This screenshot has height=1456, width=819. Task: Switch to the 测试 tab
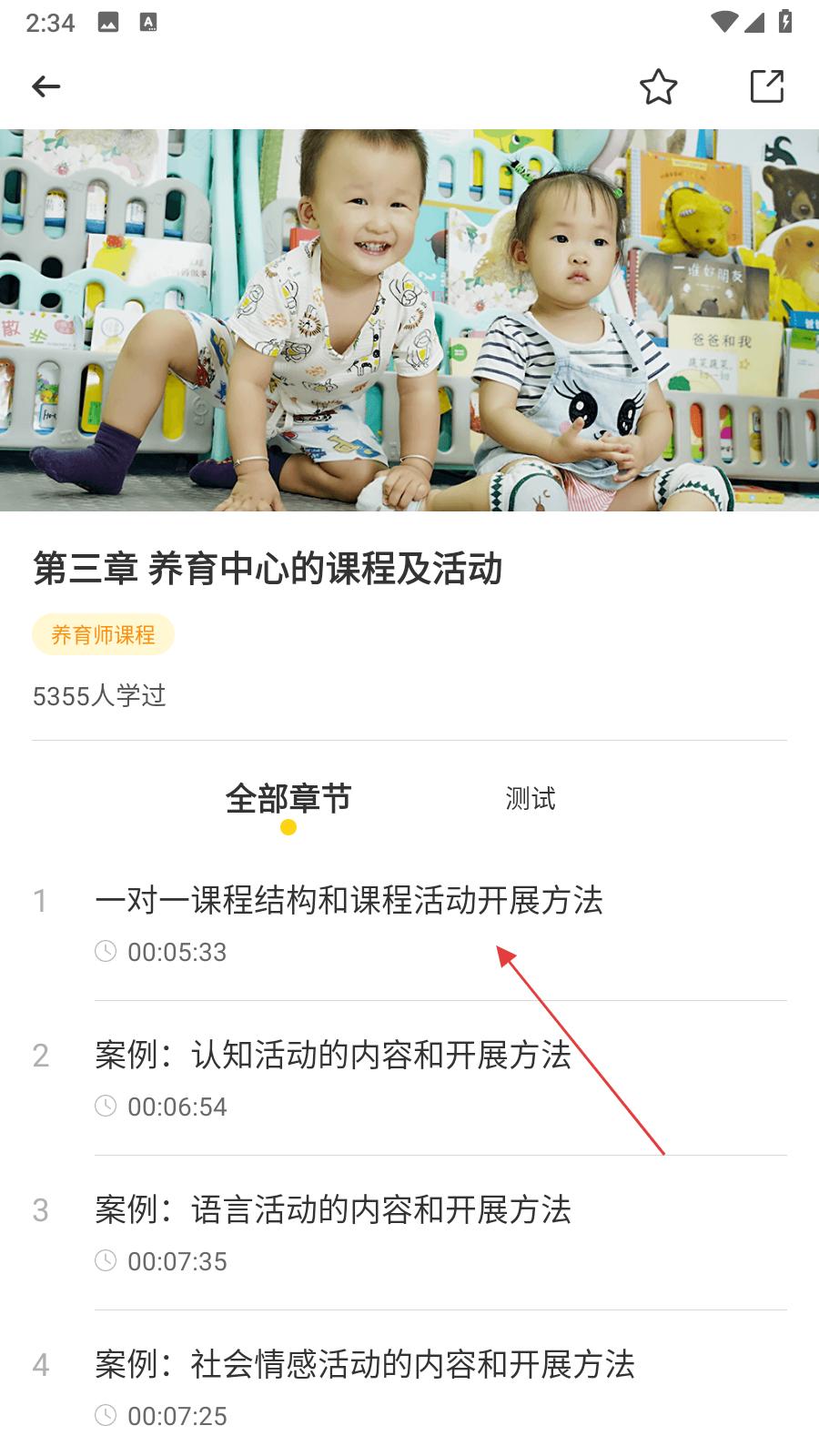[x=530, y=799]
